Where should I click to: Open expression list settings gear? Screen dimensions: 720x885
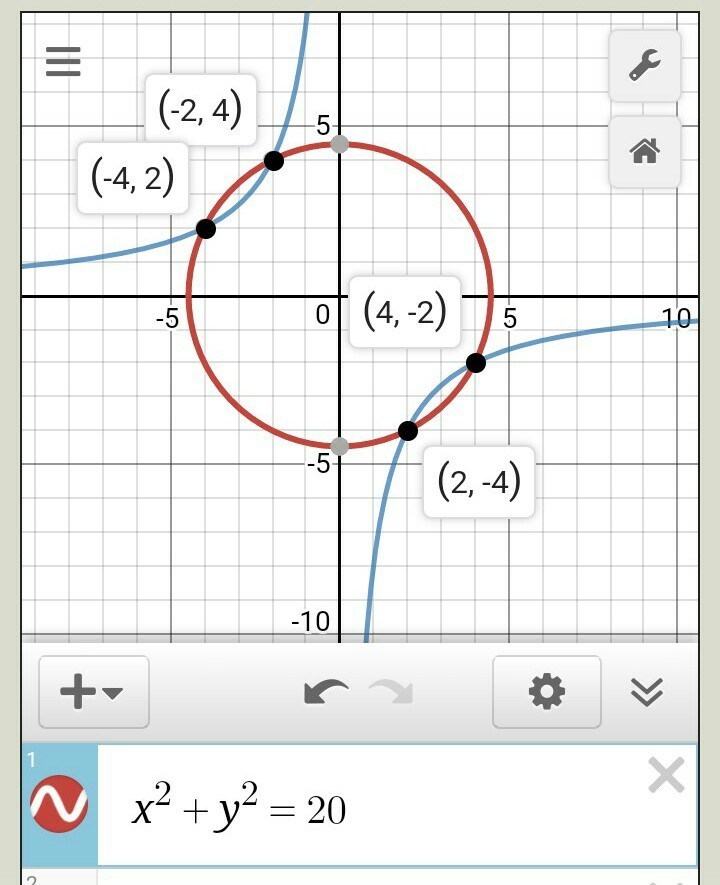pyautogui.click(x=546, y=692)
